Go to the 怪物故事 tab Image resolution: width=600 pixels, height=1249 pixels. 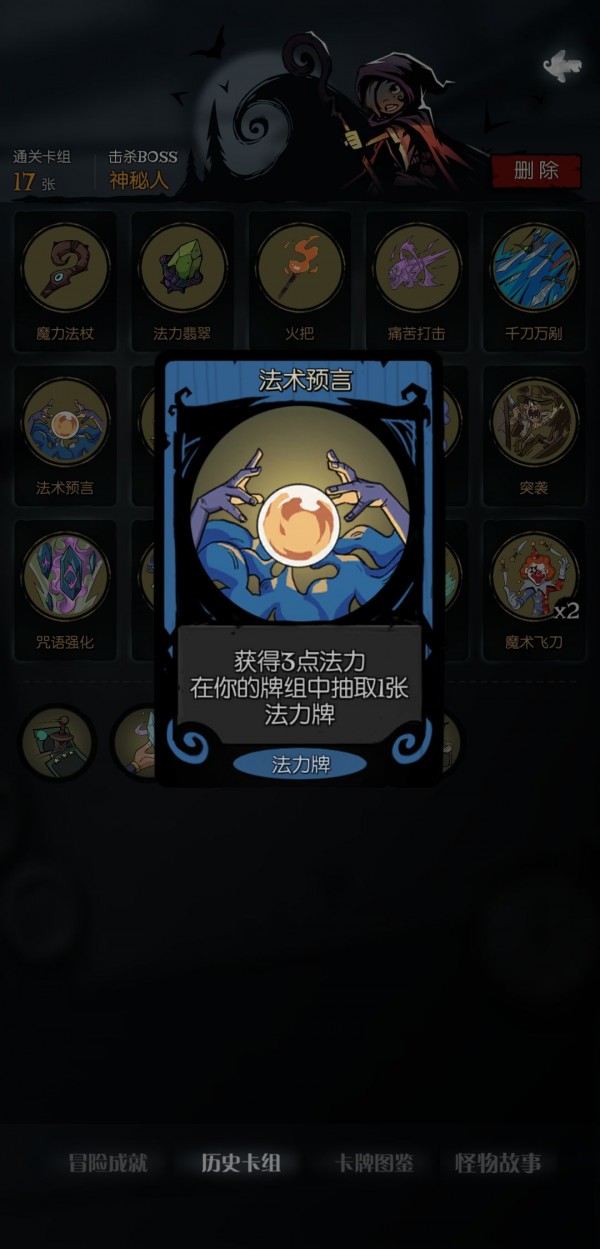point(498,1163)
